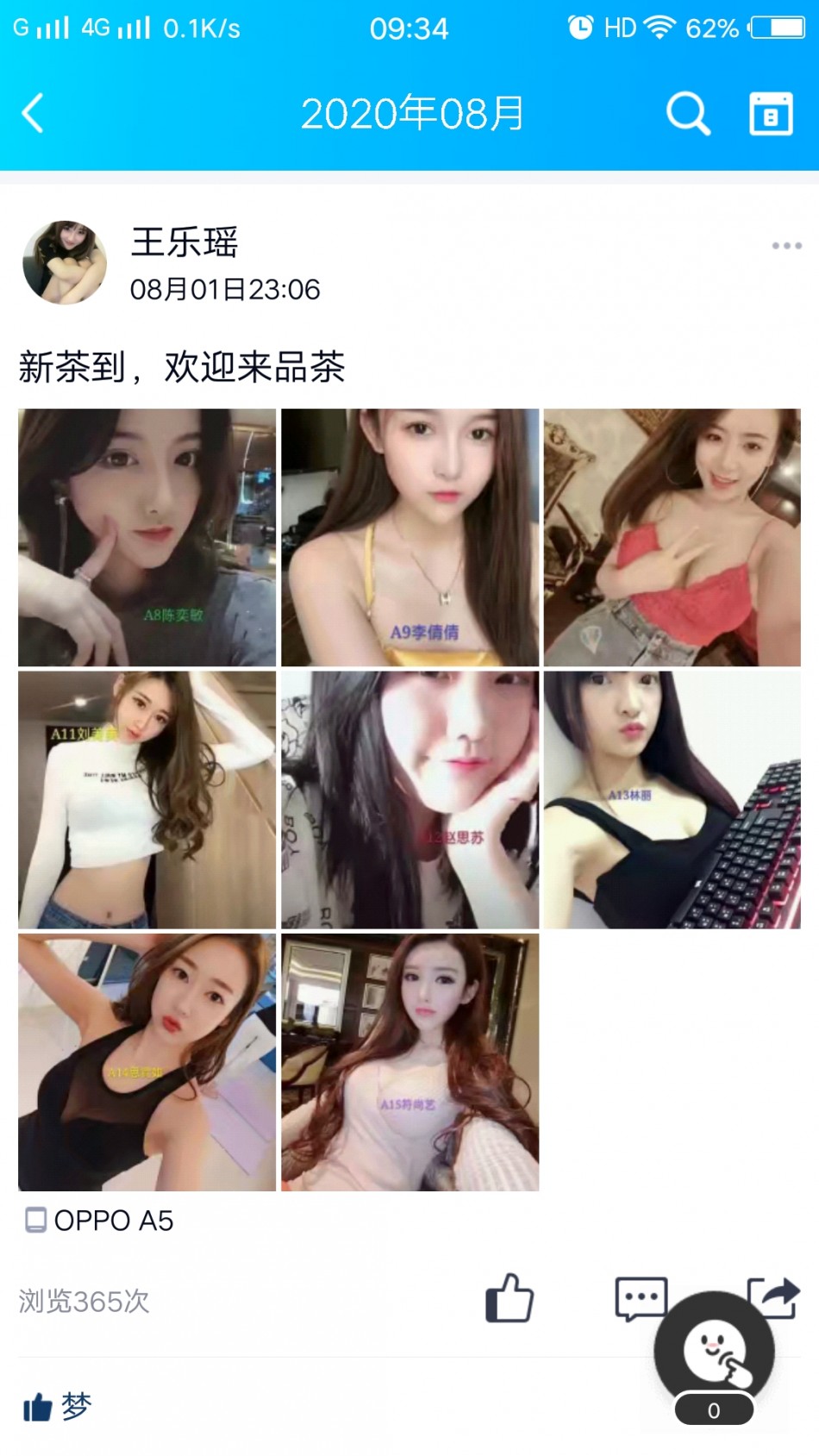Like this post with thumbs up
This screenshot has width=819, height=1456.
coord(510,1298)
